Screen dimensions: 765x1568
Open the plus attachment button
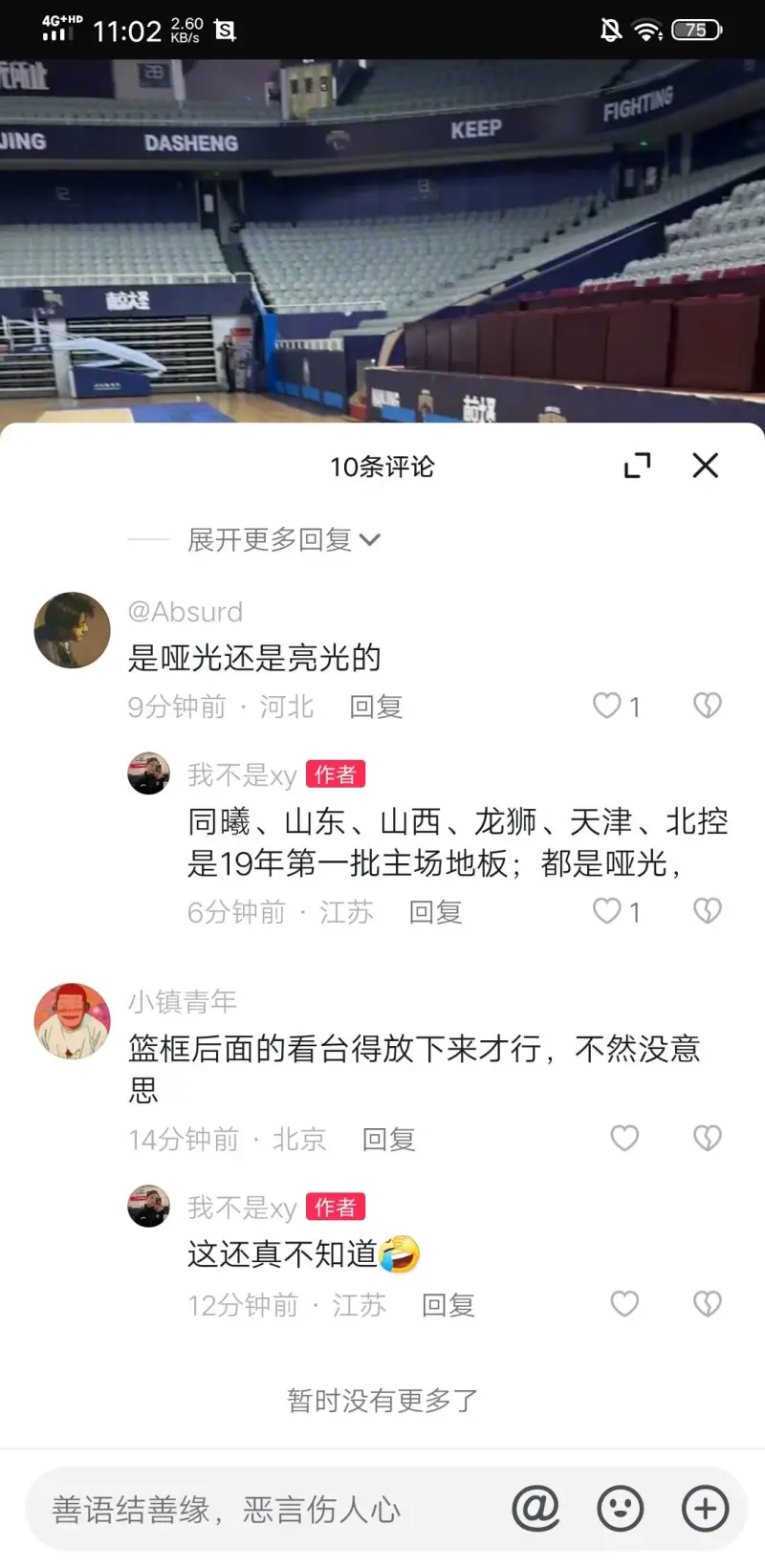point(705,1510)
